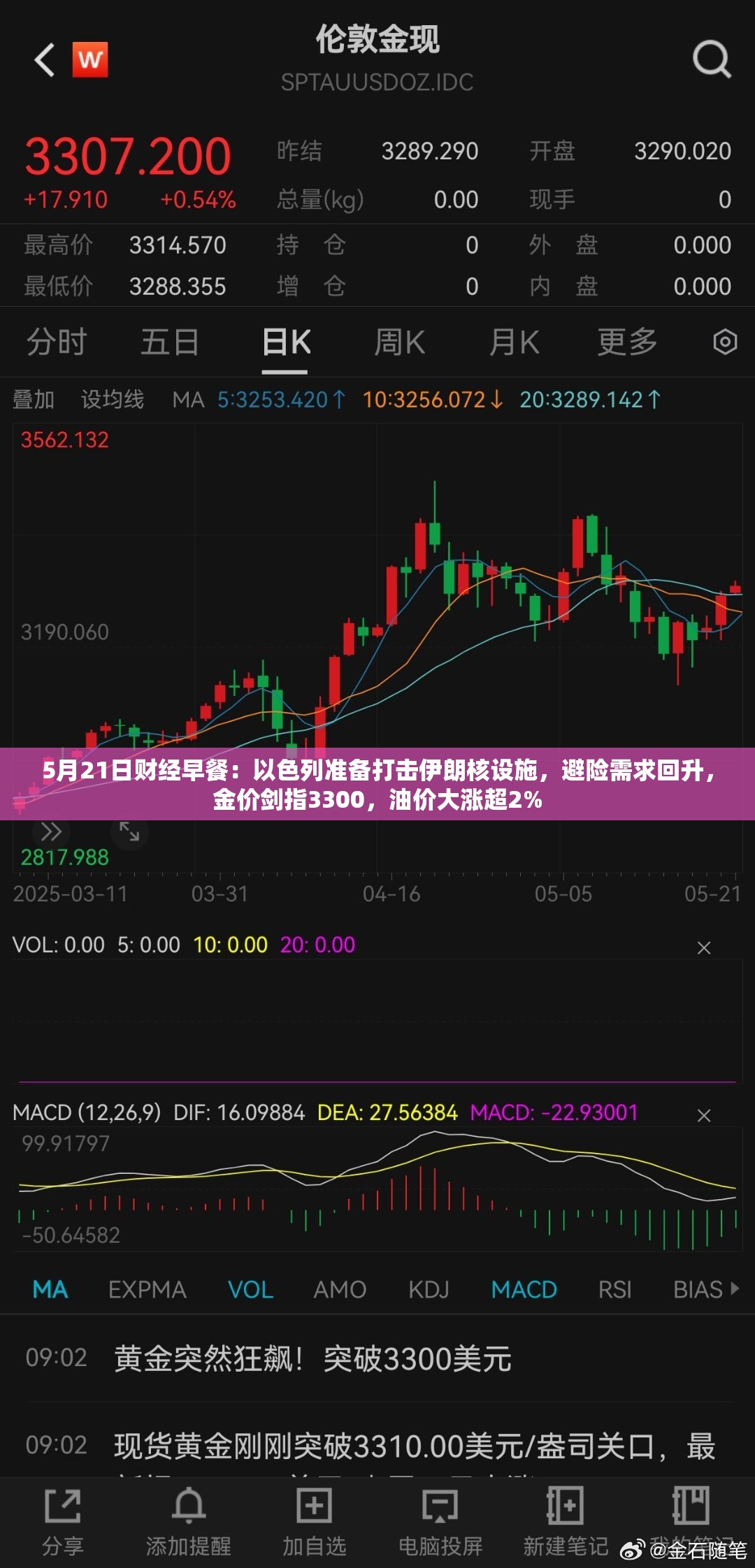755x1568 pixels.
Task: Select the EXPMA indicator
Action: click(148, 1290)
